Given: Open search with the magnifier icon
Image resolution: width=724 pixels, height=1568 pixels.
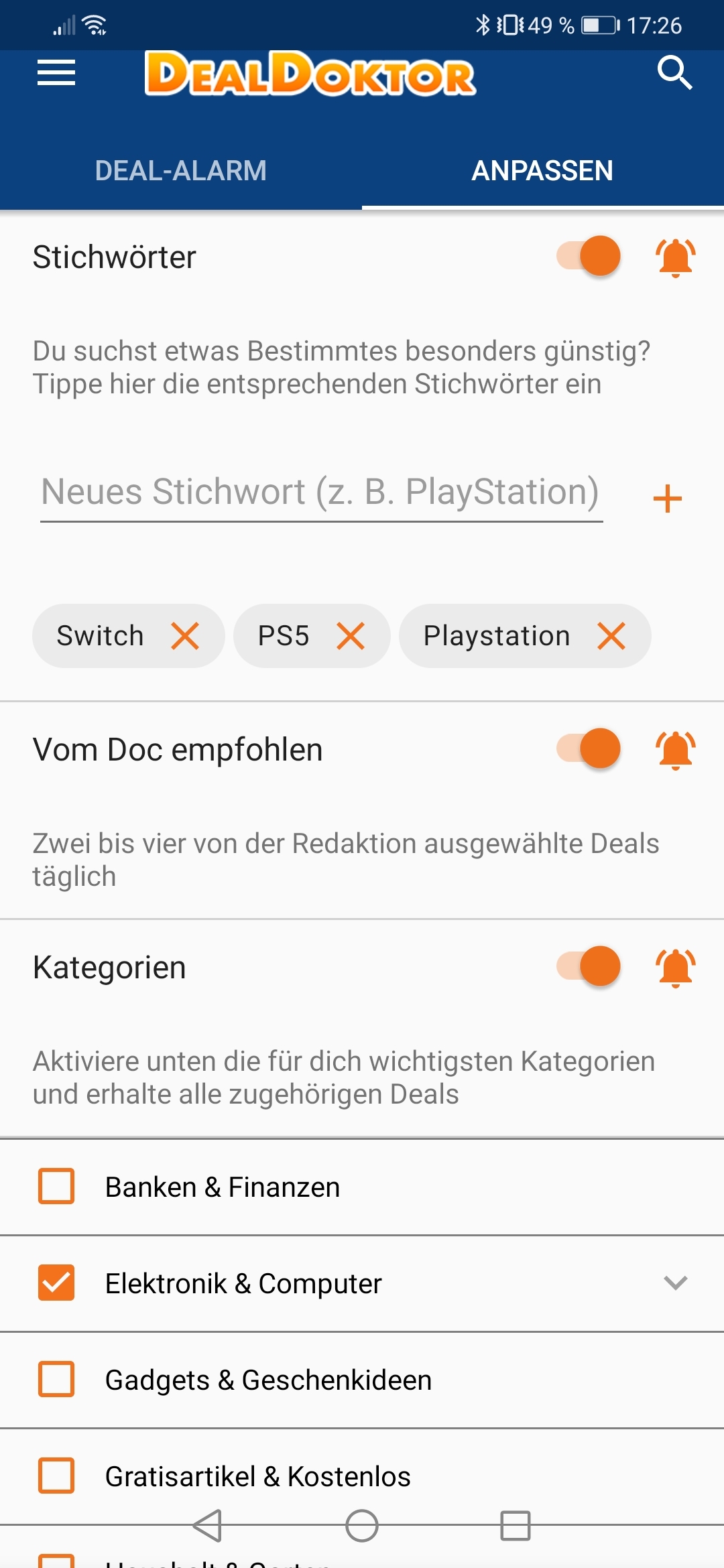Looking at the screenshot, I should 674,72.
